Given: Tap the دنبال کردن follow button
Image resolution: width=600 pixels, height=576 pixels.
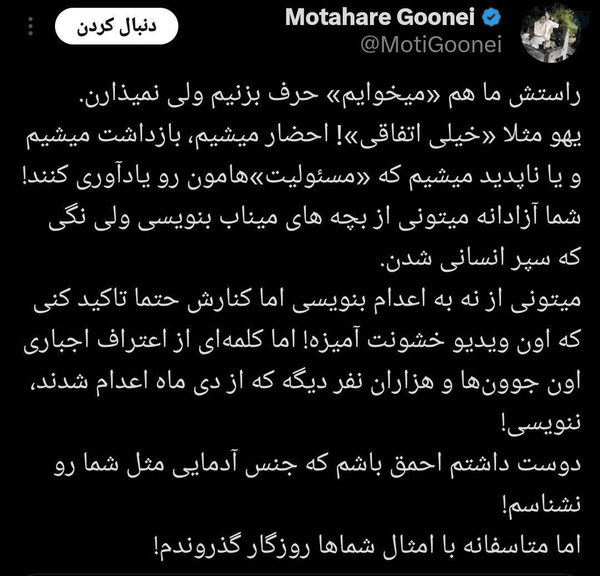Looking at the screenshot, I should click(x=116, y=26).
